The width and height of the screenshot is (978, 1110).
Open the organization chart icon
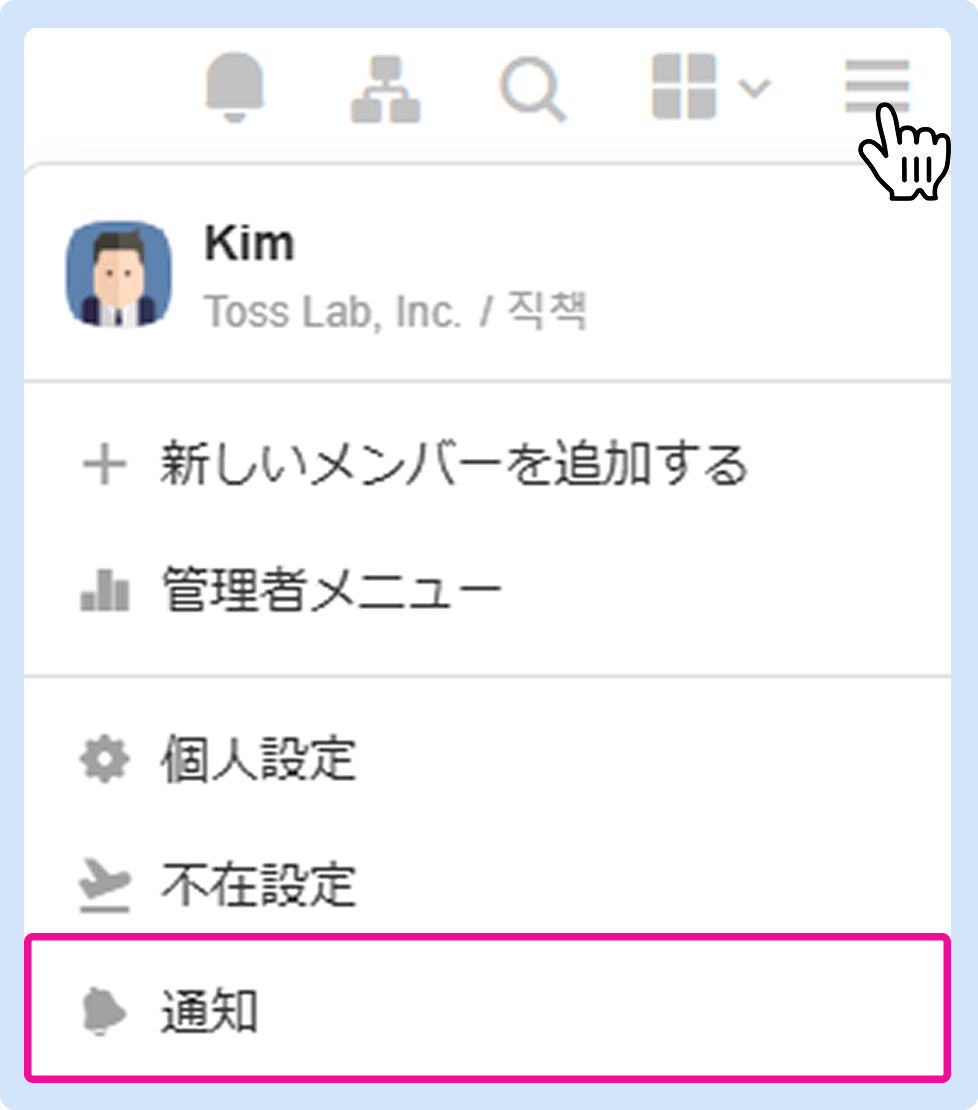(385, 89)
